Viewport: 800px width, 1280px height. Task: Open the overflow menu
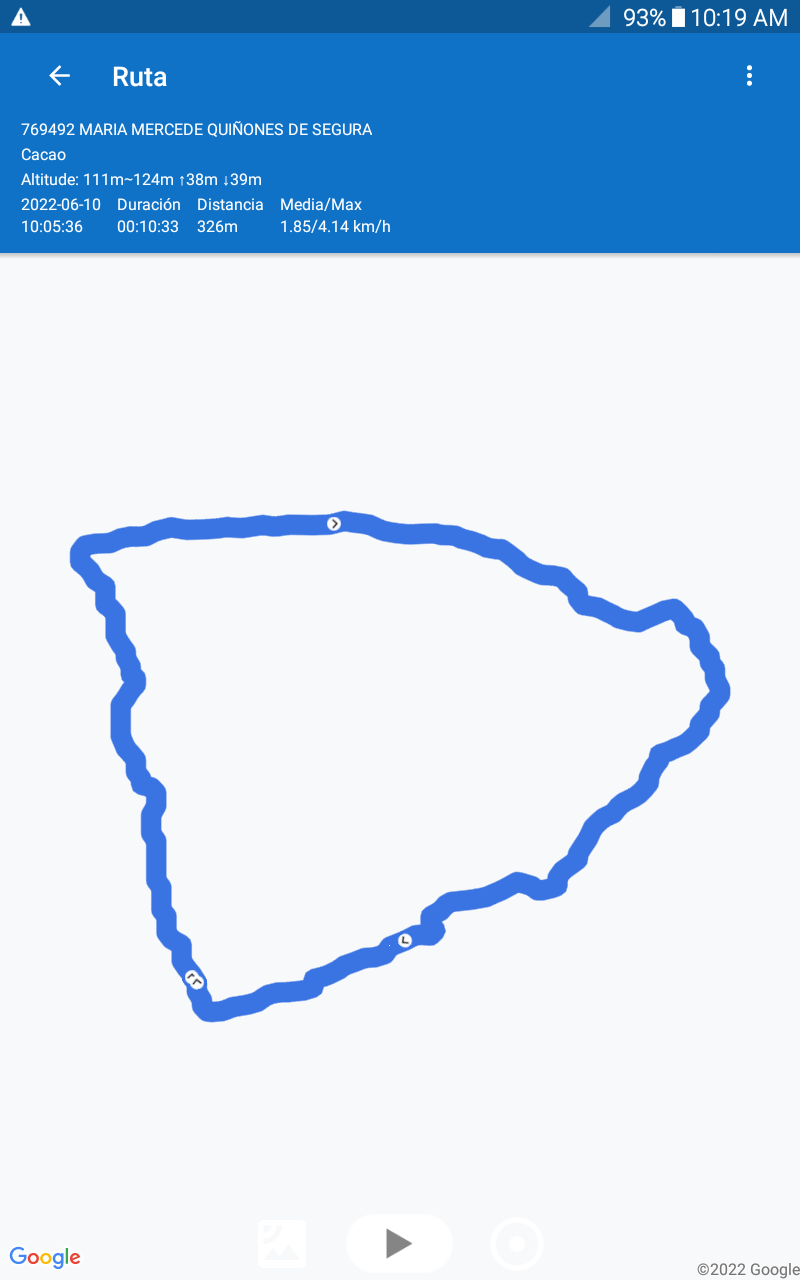[749, 76]
